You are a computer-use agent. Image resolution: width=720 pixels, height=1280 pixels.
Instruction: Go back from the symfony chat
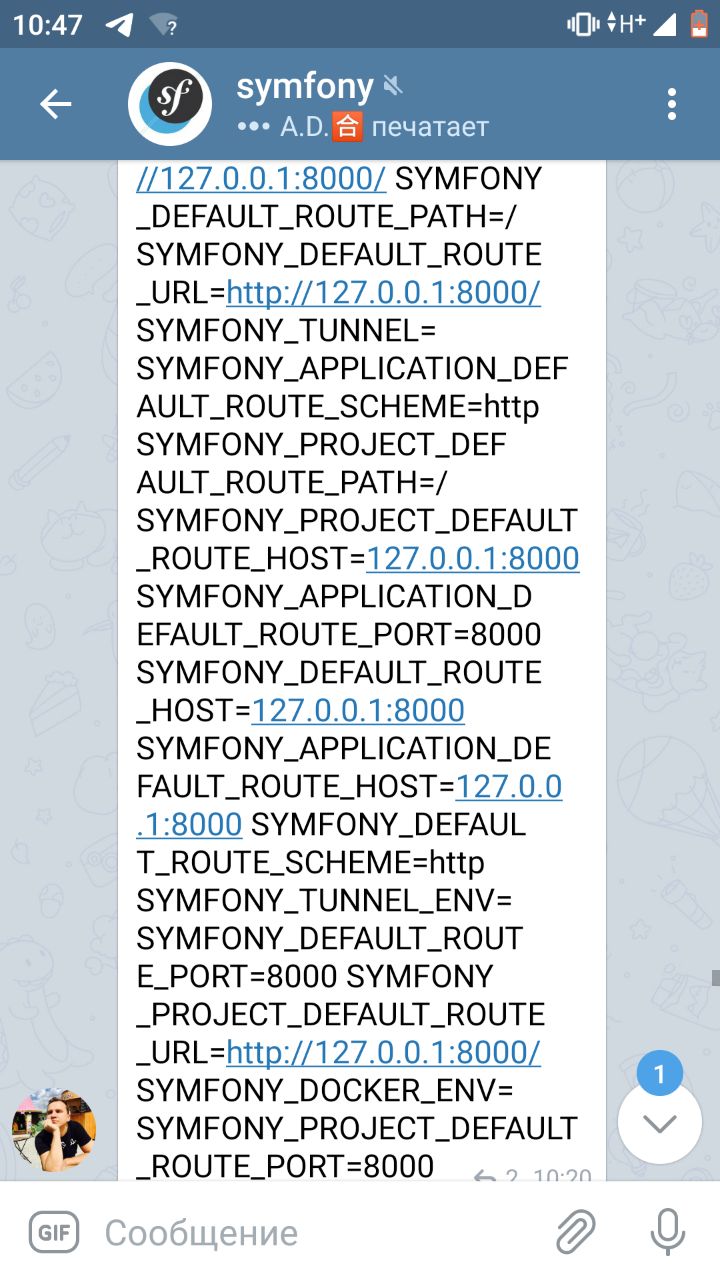tap(55, 104)
